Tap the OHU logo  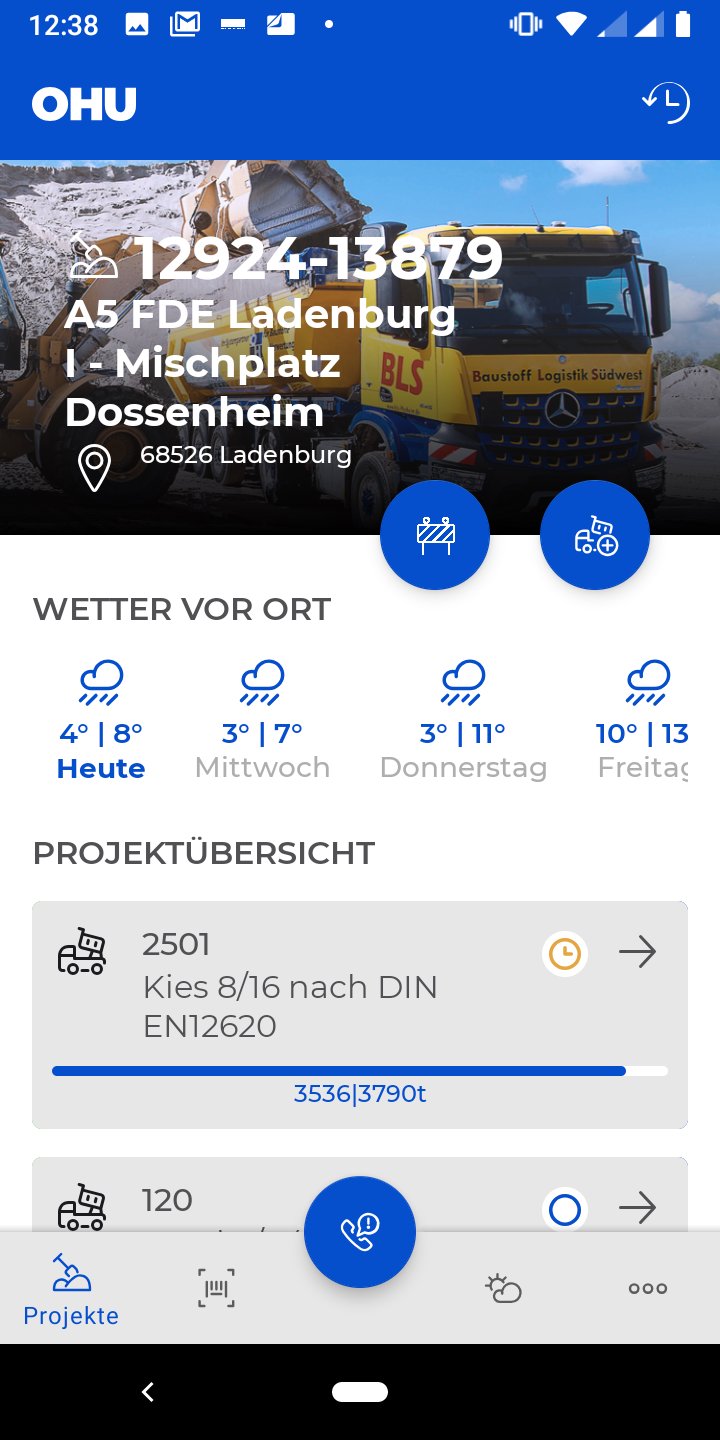click(x=84, y=102)
